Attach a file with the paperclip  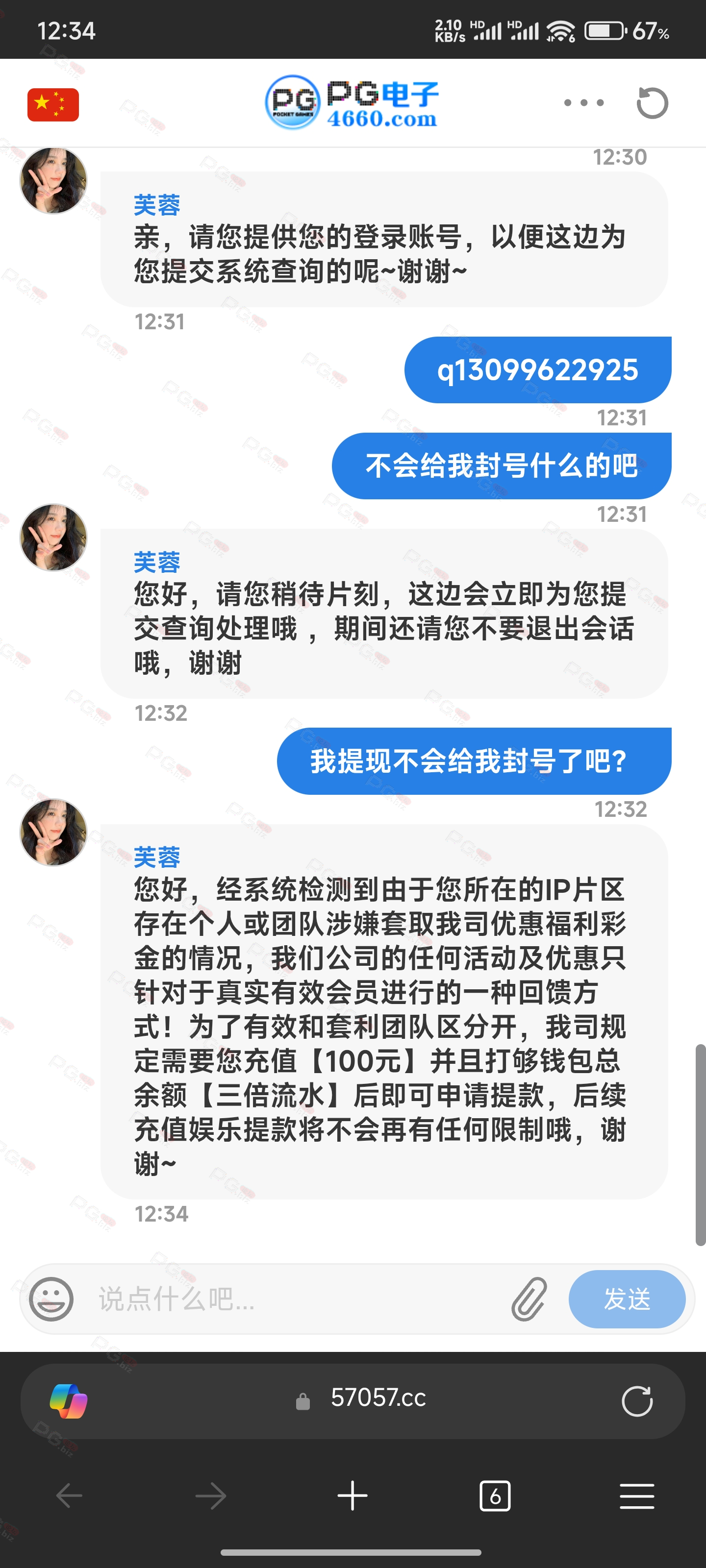tap(529, 1299)
